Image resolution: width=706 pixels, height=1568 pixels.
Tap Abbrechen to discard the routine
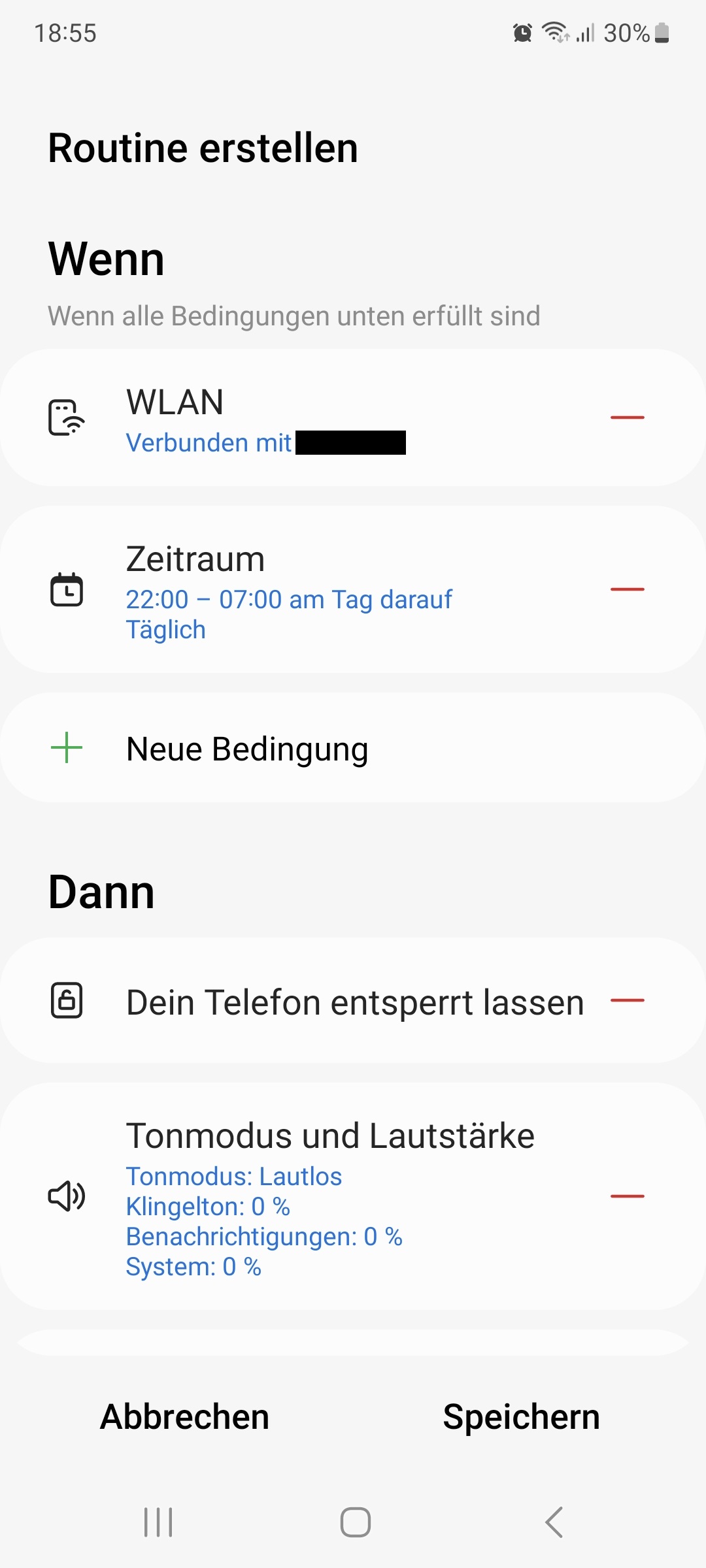[x=184, y=1417]
